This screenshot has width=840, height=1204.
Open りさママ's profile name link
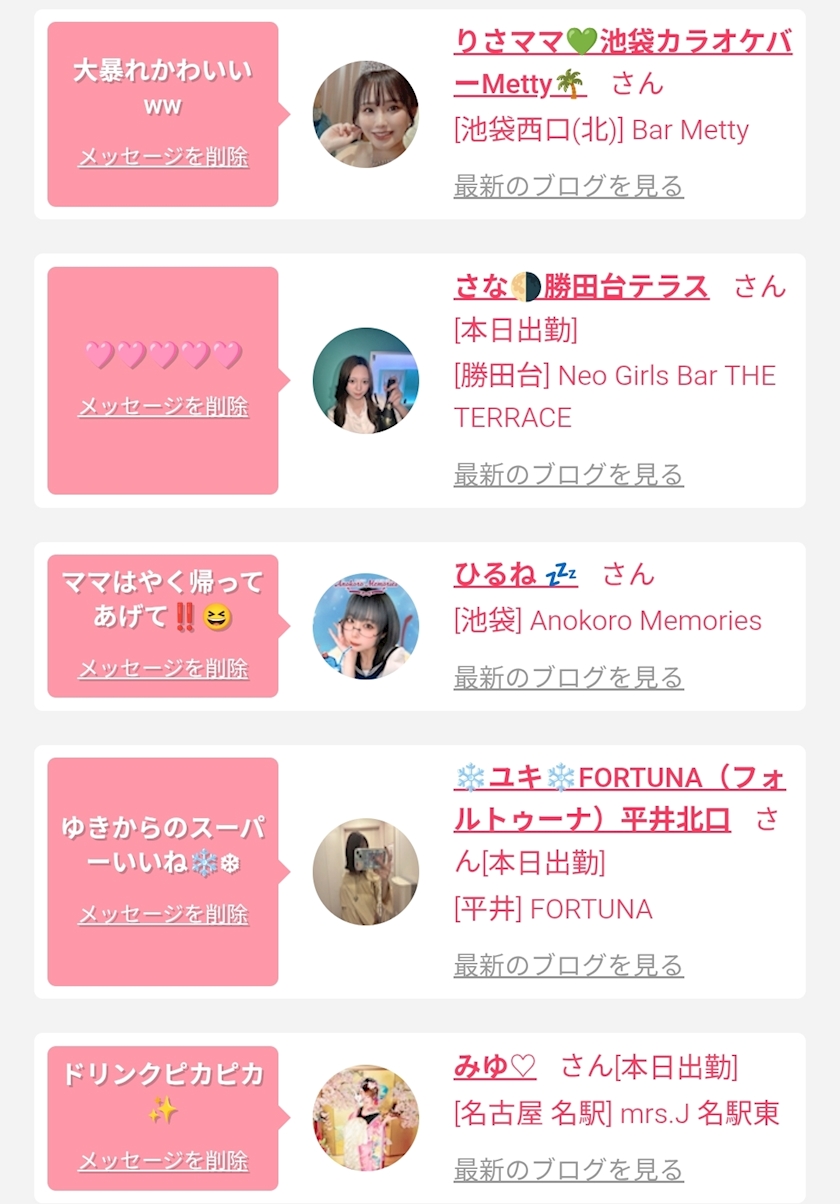point(622,42)
